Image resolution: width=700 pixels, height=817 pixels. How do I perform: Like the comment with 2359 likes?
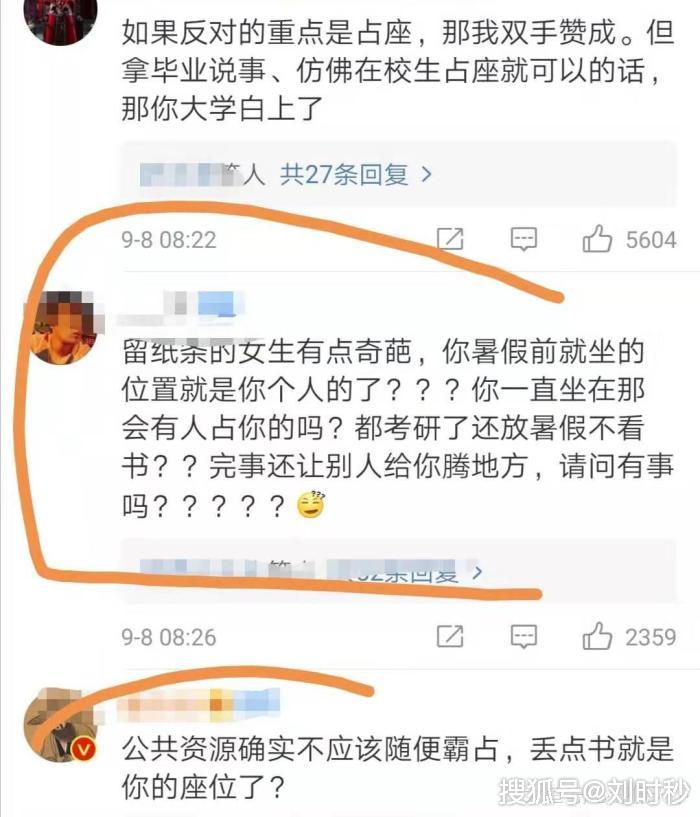pyautogui.click(x=598, y=636)
